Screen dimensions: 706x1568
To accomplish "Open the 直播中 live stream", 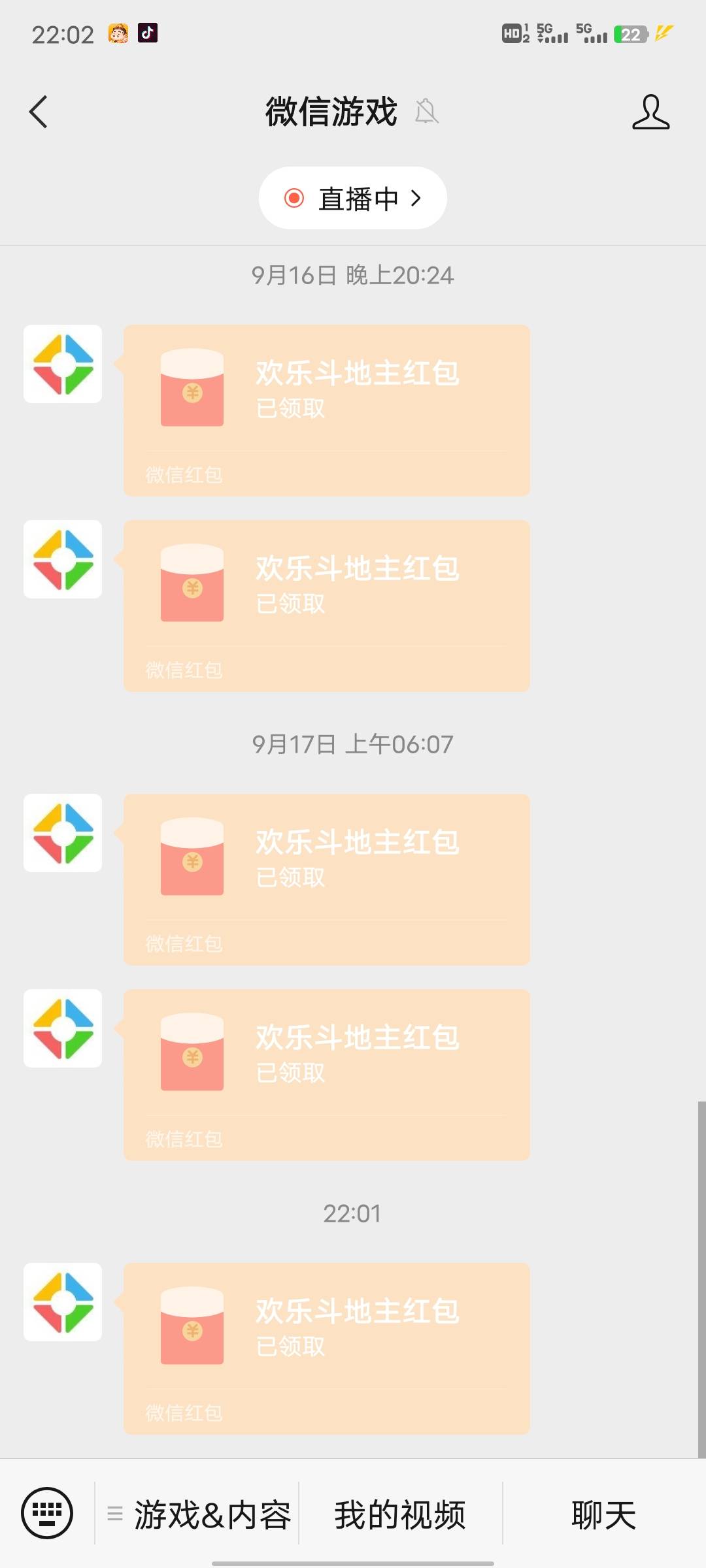I will coord(353,198).
